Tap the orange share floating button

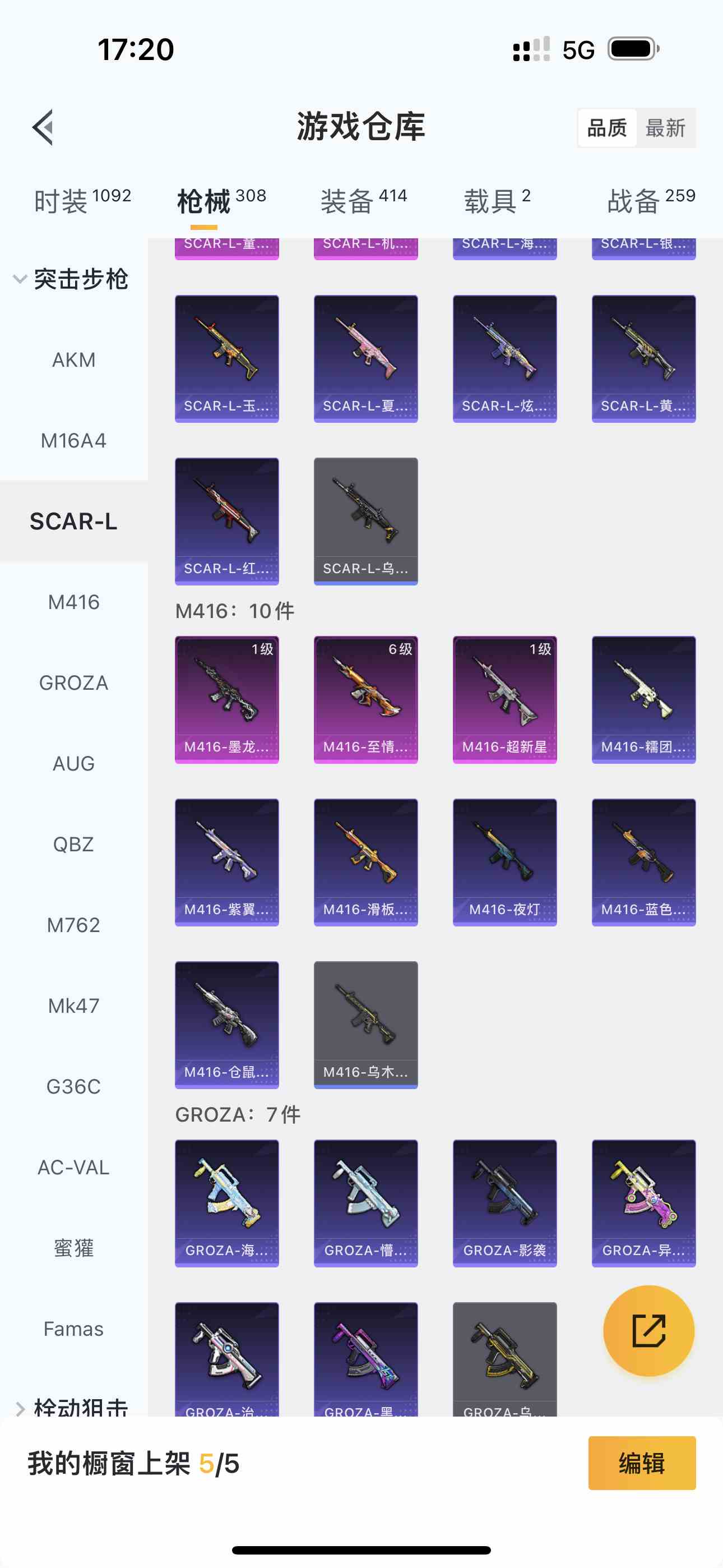tap(648, 1330)
